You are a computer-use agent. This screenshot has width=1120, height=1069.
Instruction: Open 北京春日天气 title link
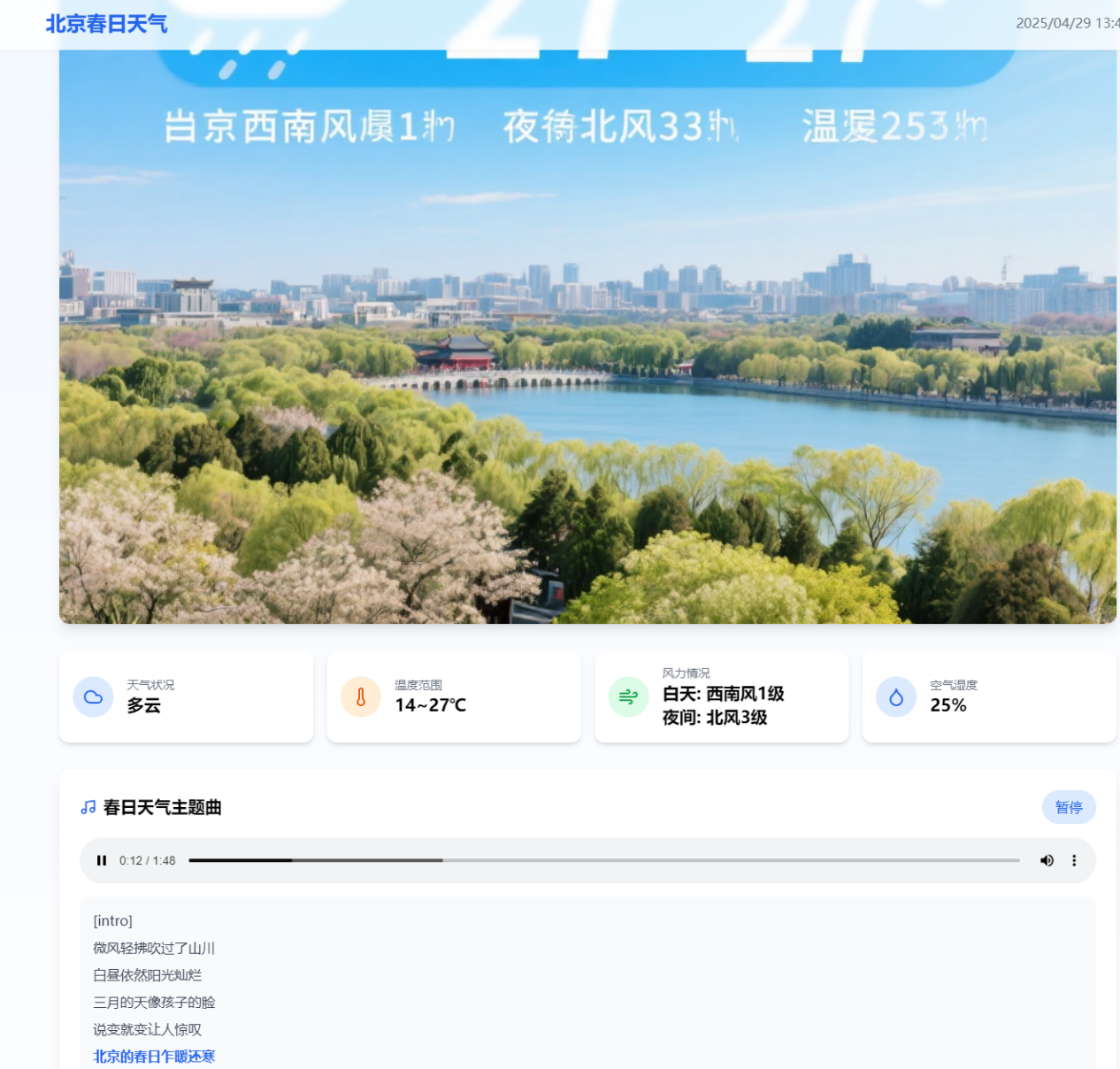point(106,24)
